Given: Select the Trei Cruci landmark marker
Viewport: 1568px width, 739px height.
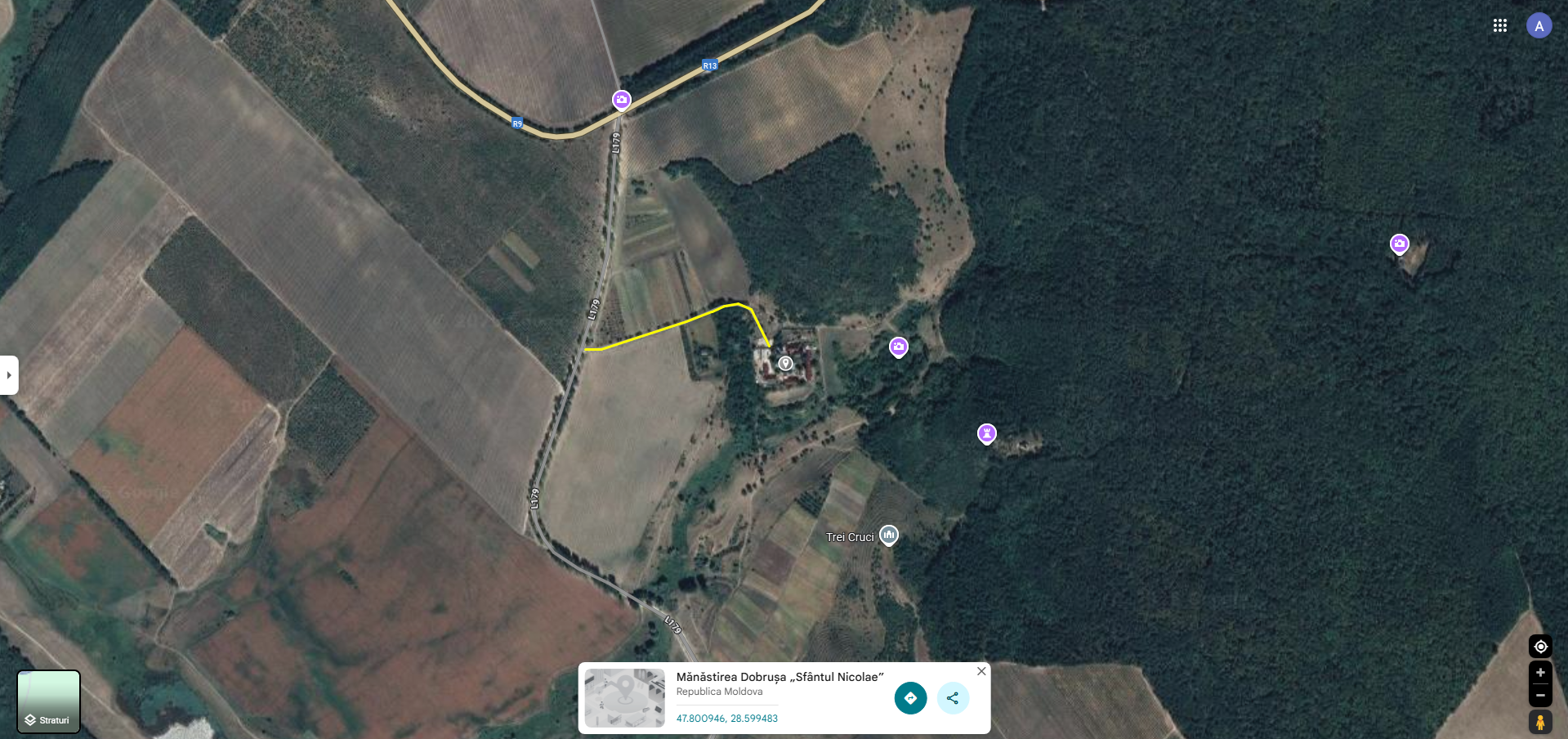Looking at the screenshot, I should pyautogui.click(x=889, y=535).
